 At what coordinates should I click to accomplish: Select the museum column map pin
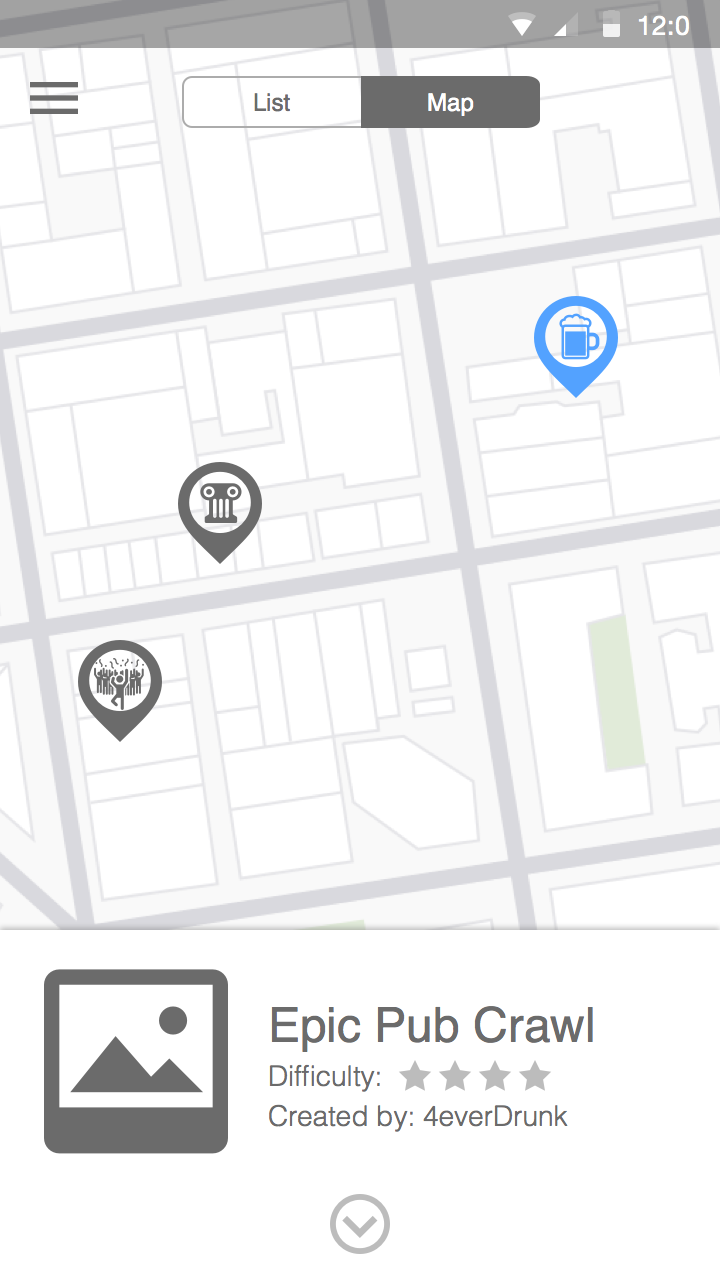coord(220,512)
